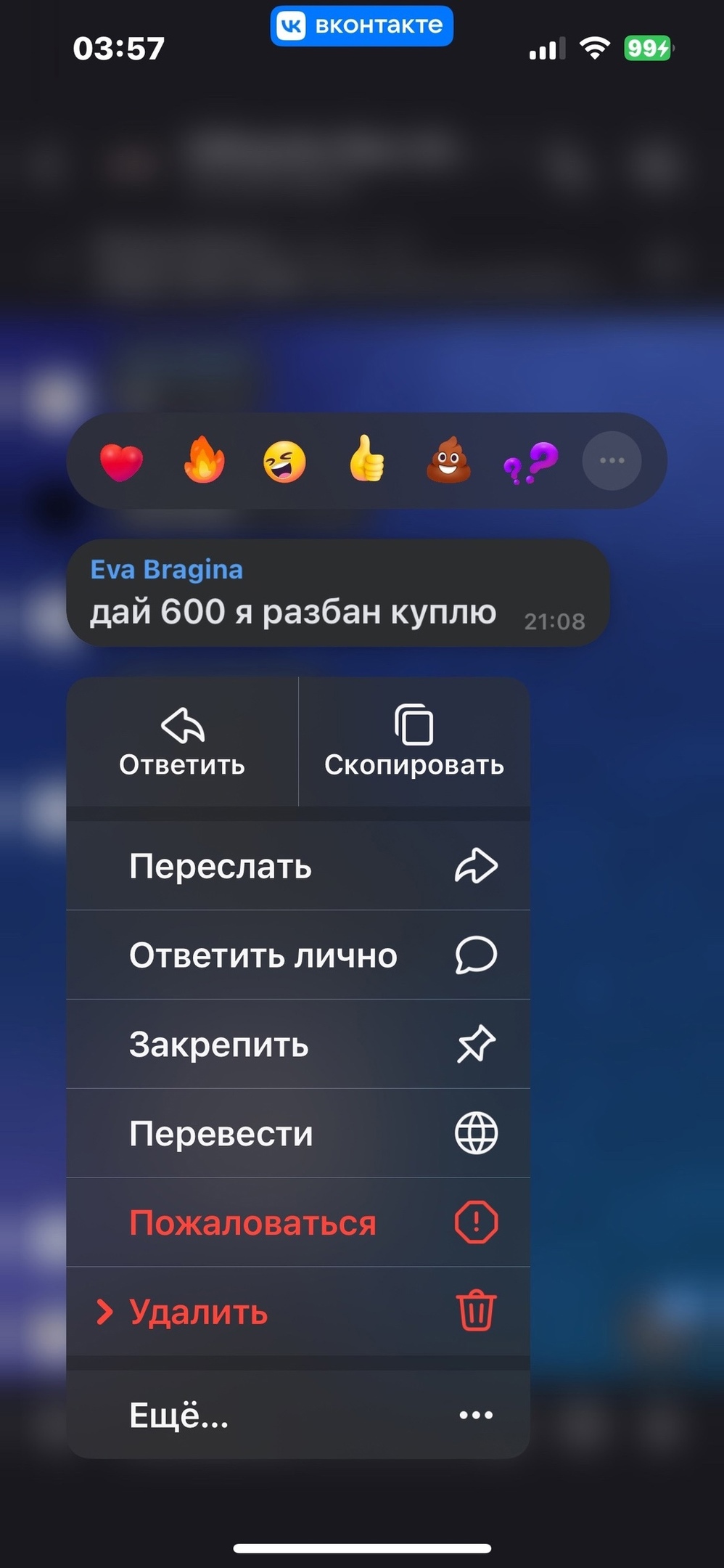React with the fire emoji
724x1568 pixels.
(204, 462)
